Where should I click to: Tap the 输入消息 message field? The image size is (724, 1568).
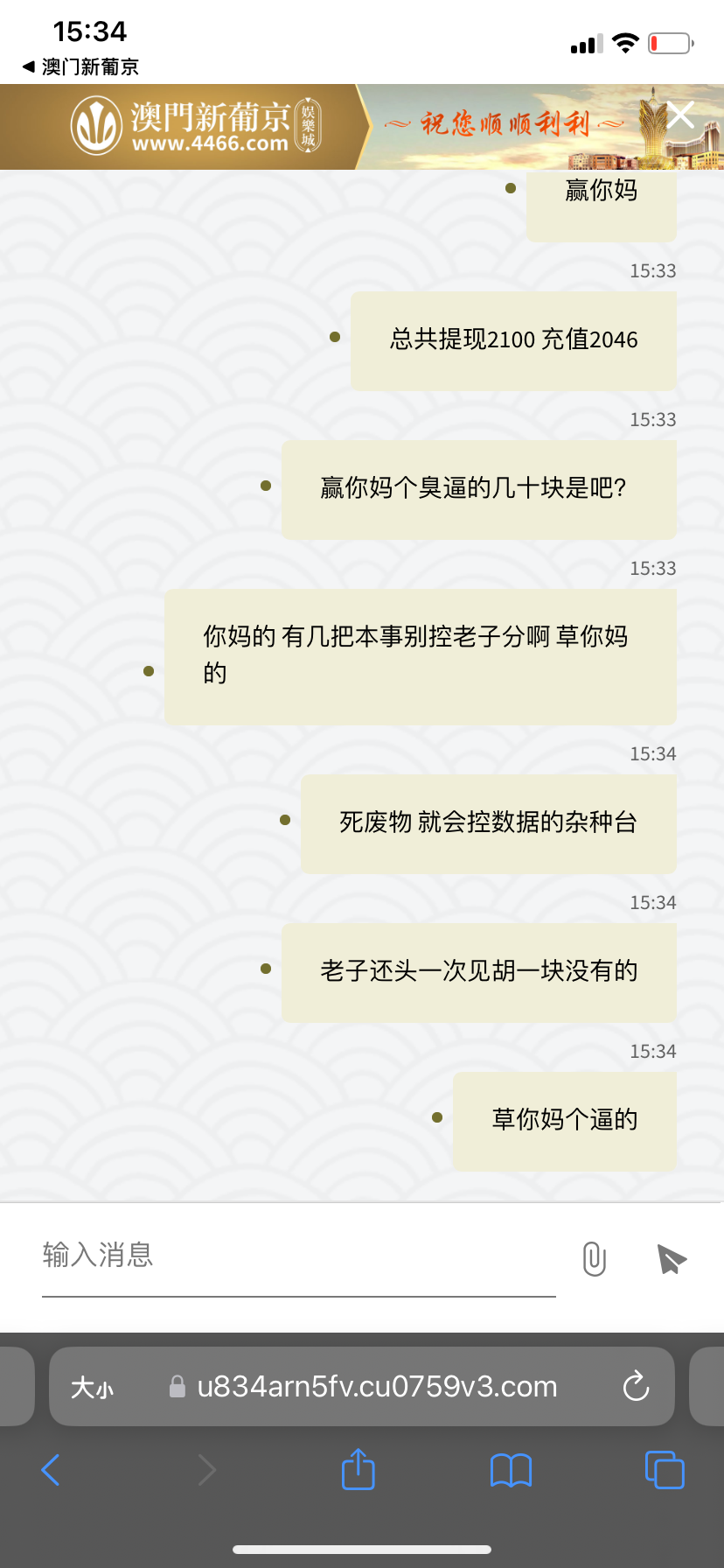coord(297,1256)
